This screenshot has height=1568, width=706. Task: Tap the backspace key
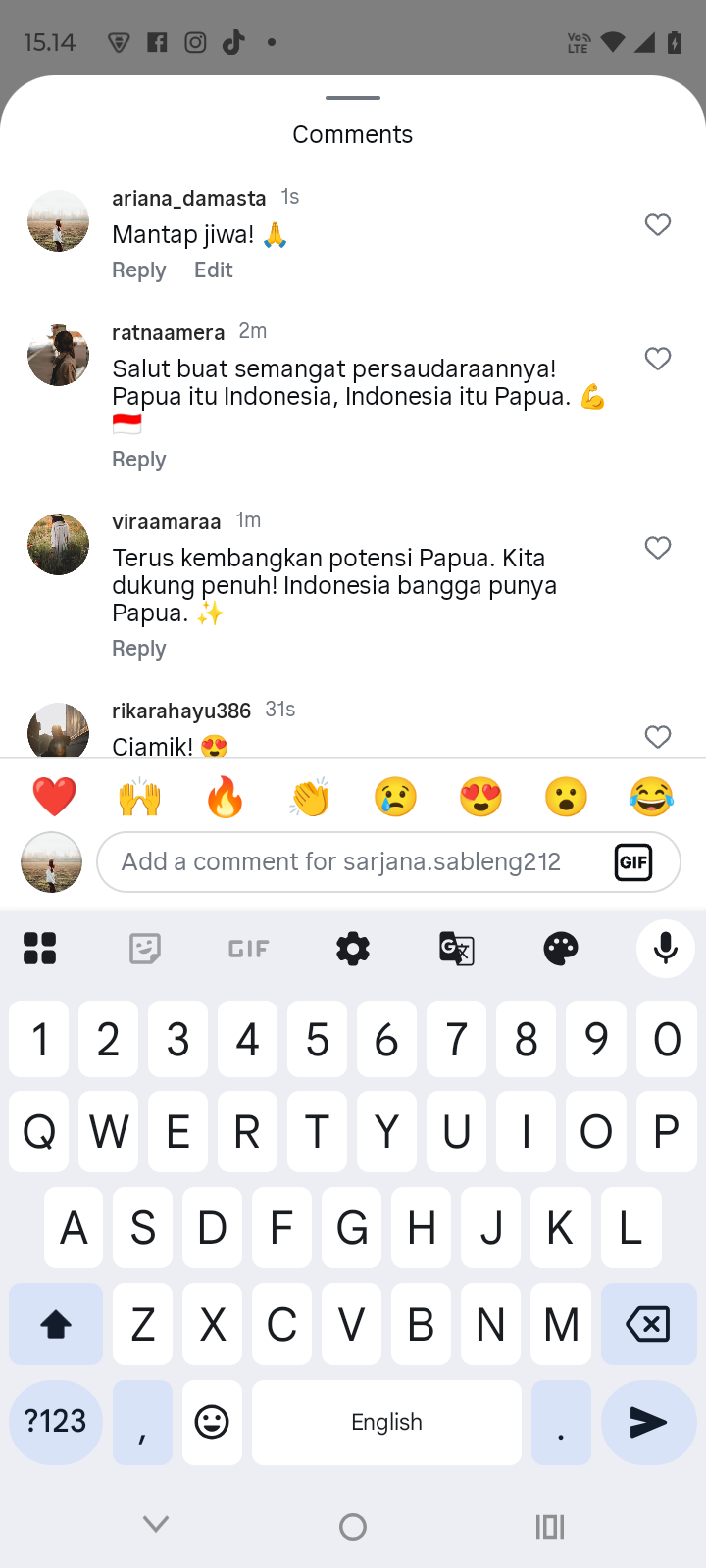[648, 1325]
